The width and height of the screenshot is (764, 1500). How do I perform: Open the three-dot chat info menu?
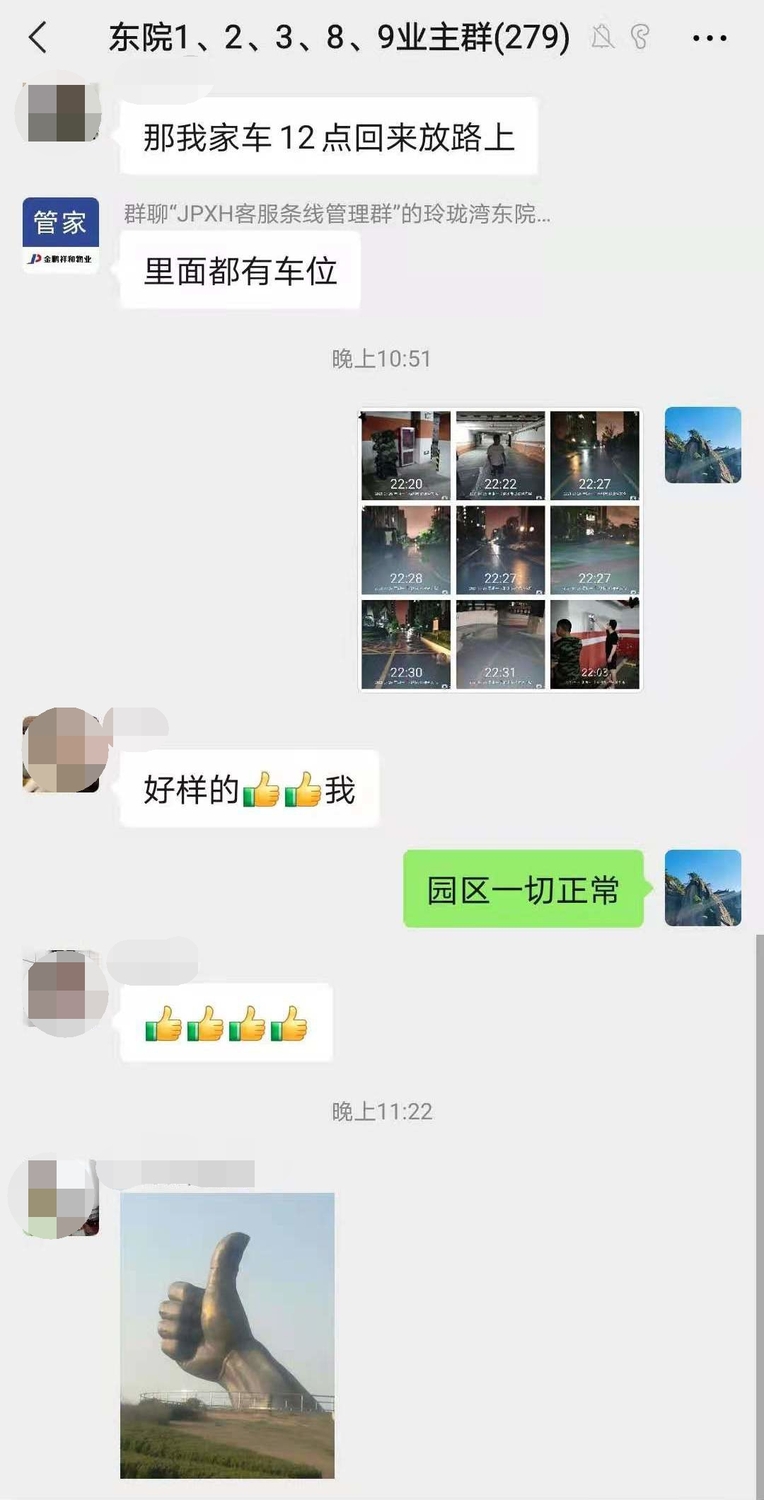(710, 38)
